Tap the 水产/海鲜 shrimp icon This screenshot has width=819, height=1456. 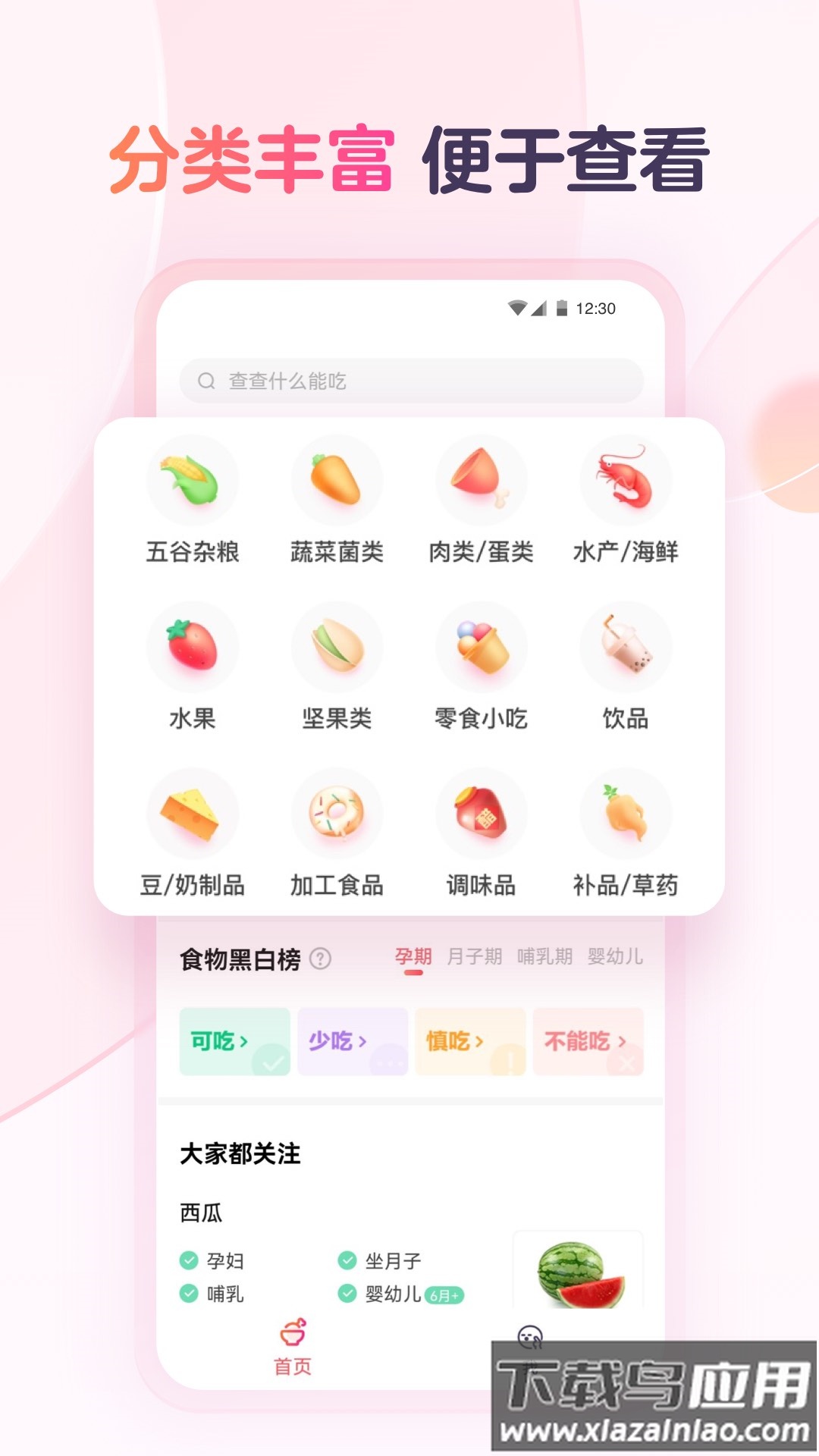(624, 480)
